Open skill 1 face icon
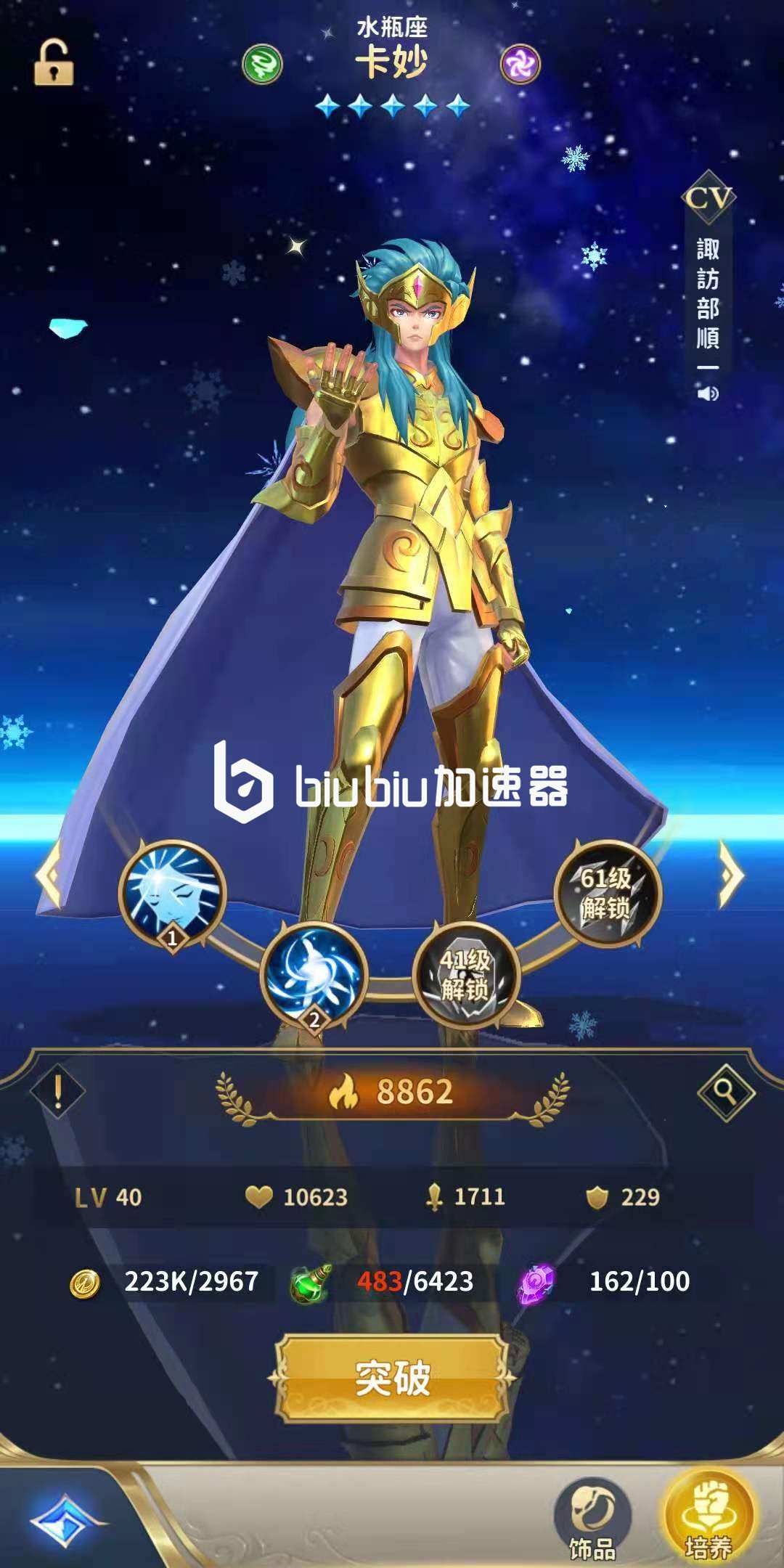This screenshot has width=784, height=1568. tap(172, 893)
